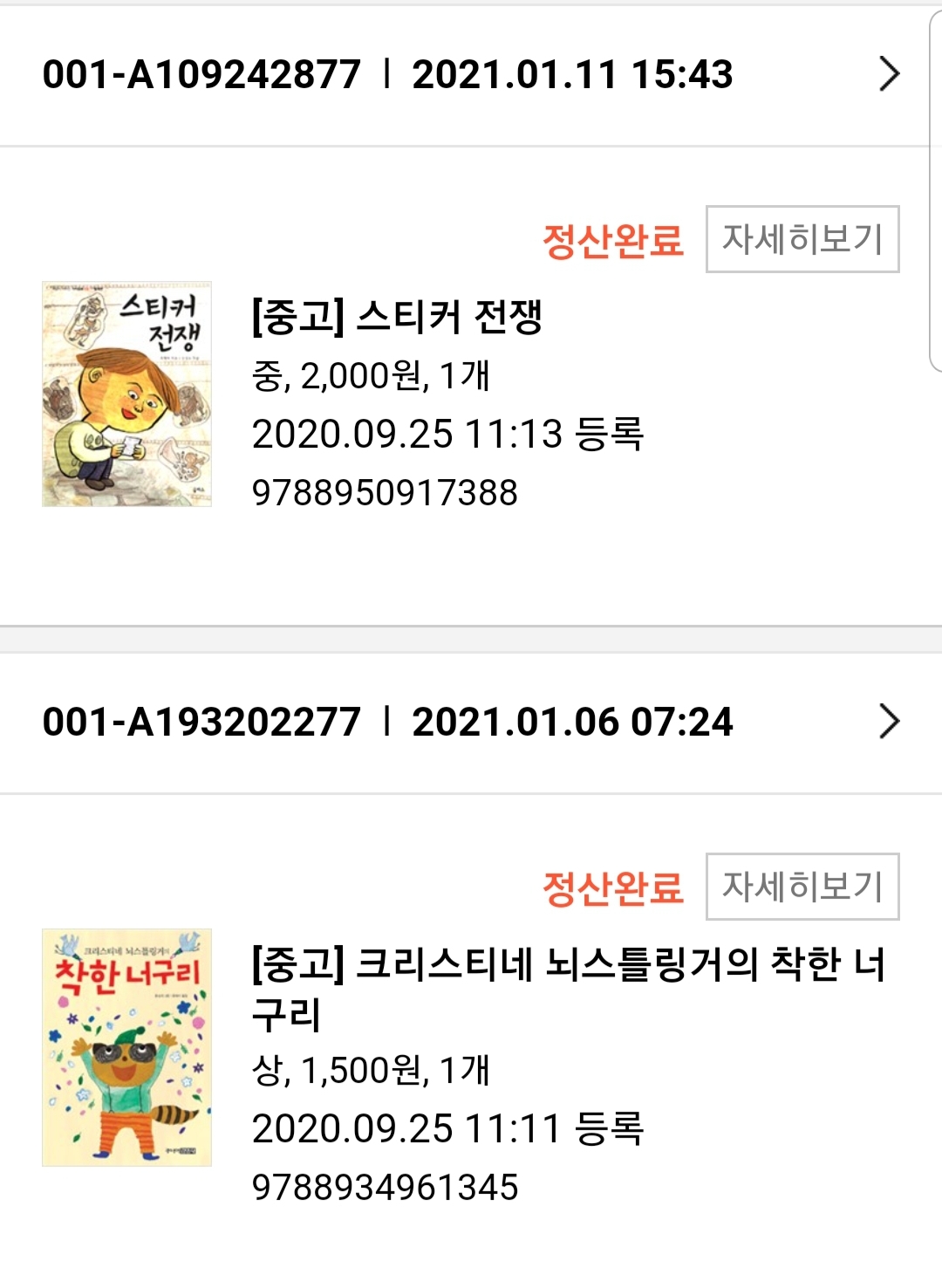The height and width of the screenshot is (1288, 942).
Task: View [중고] 크리스티네 뇌스틀링거의 착한 너구리 title
Action: (568, 989)
